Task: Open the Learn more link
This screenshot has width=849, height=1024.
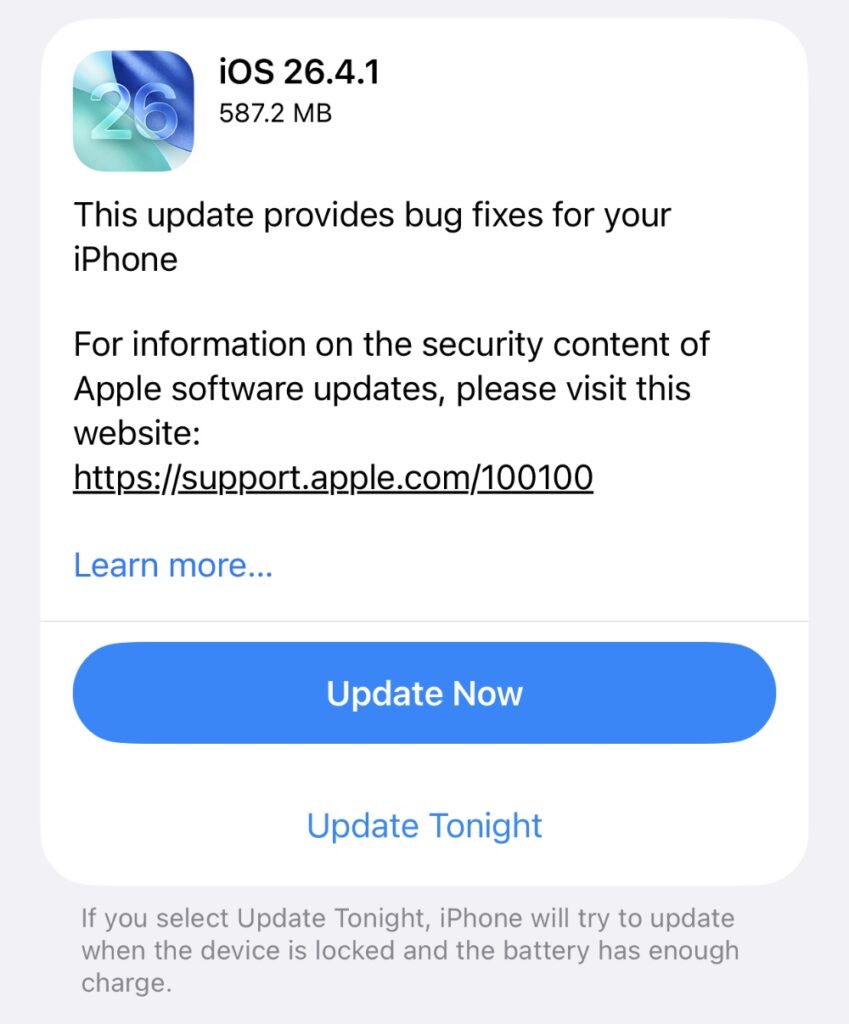Action: coord(173,565)
